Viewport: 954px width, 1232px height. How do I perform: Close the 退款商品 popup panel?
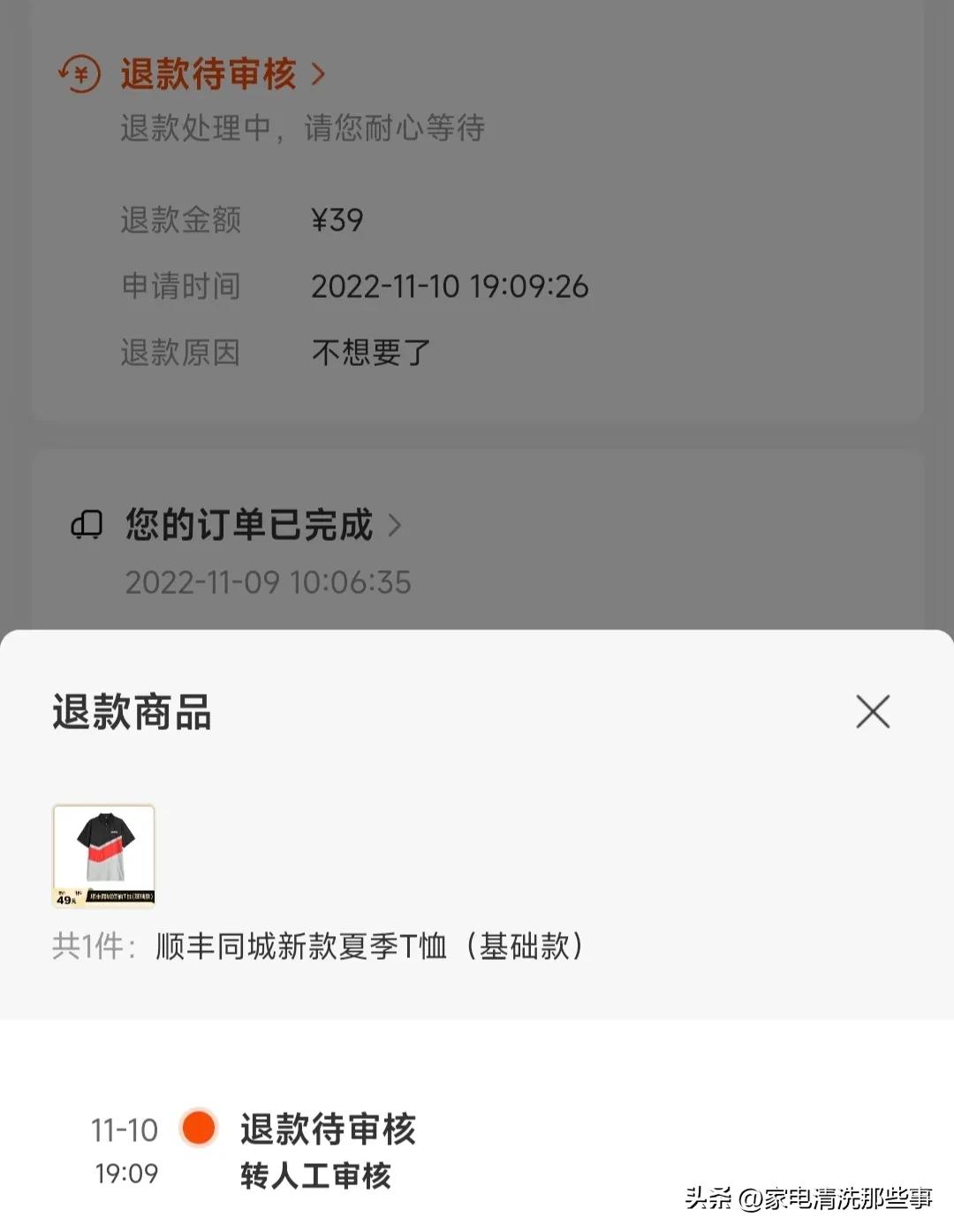(x=873, y=712)
